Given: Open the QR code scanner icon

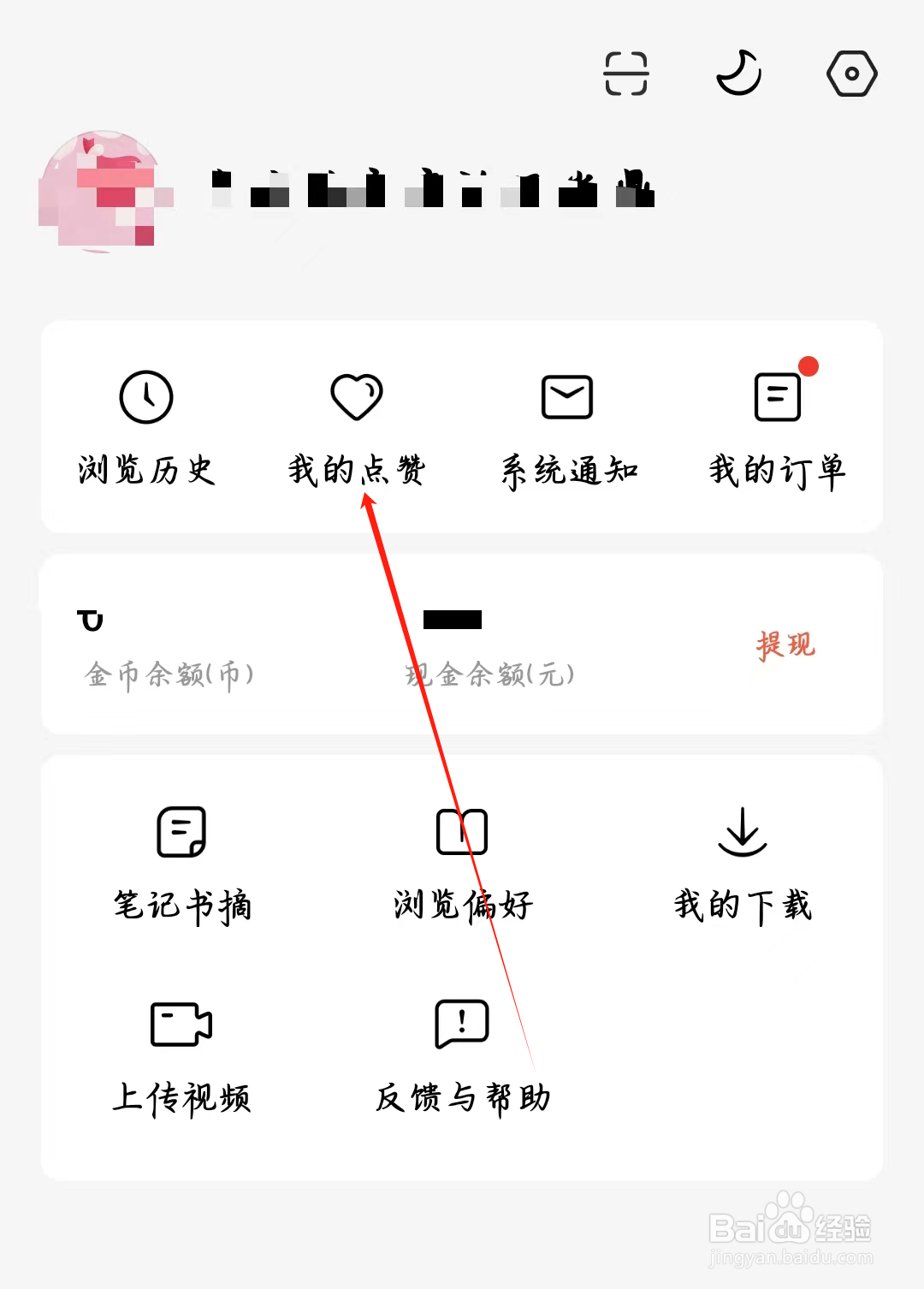Looking at the screenshot, I should coord(625,74).
